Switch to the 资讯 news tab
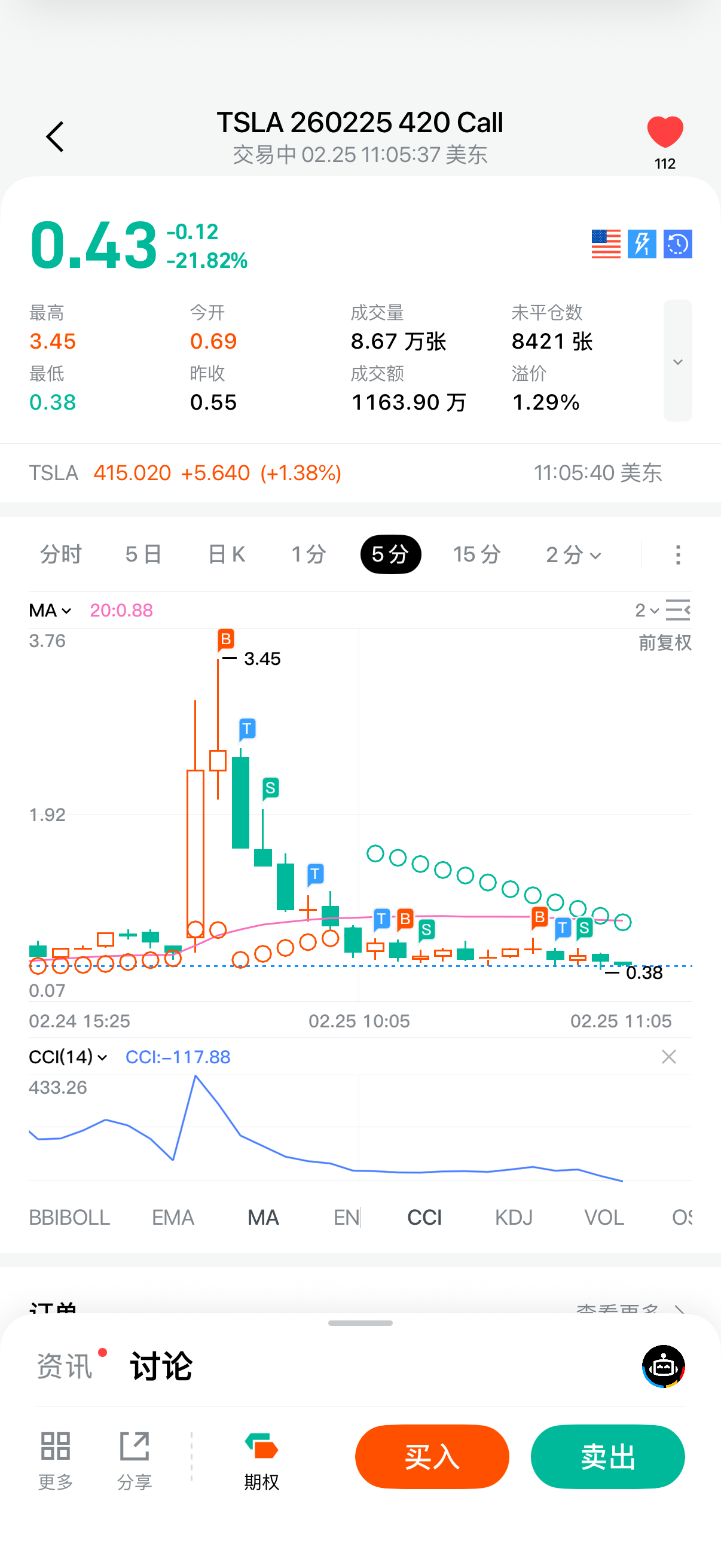The image size is (721, 1568). pos(65,1366)
